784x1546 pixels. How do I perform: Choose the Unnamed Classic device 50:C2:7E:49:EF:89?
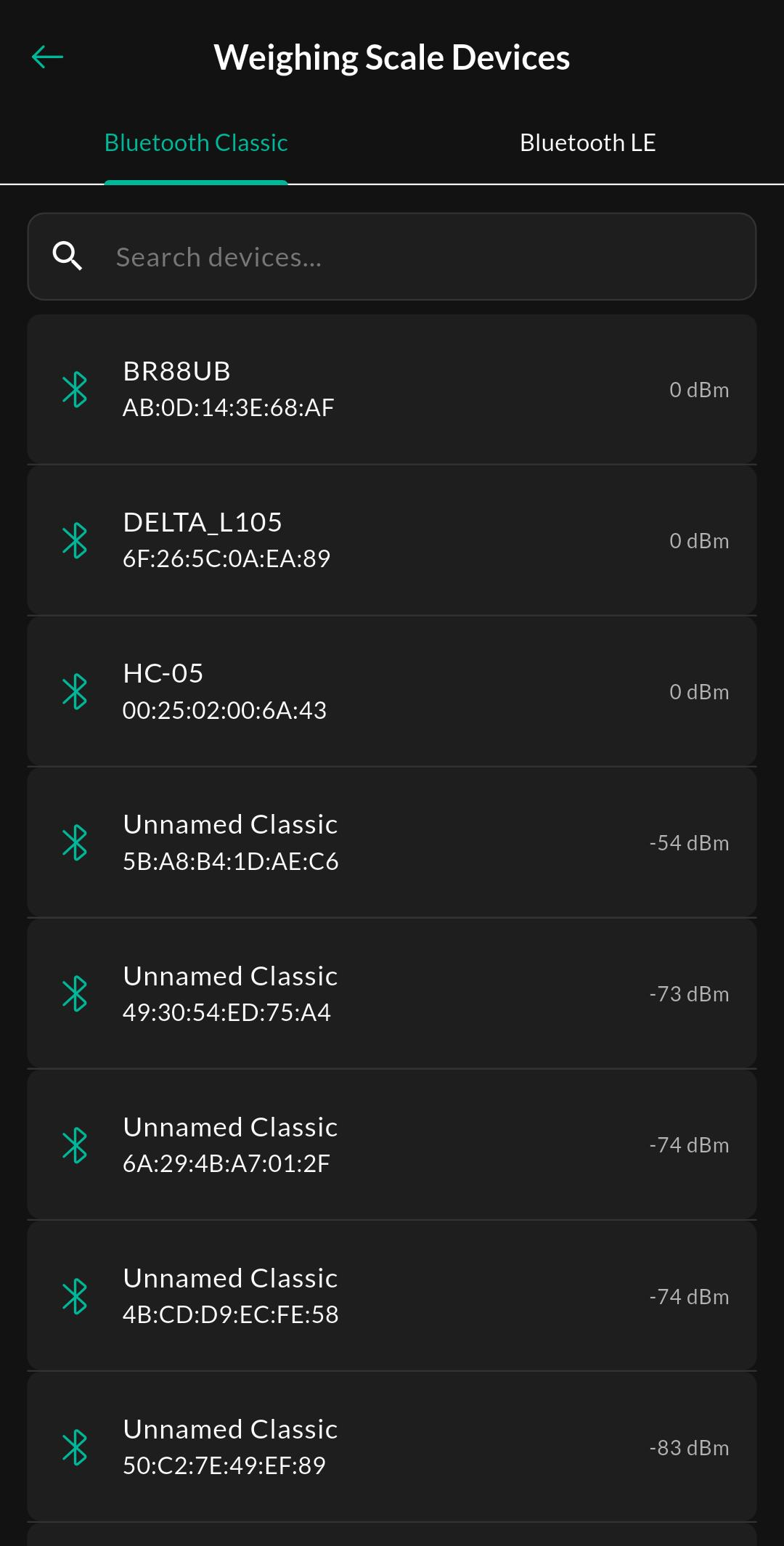pyautogui.click(x=392, y=1447)
